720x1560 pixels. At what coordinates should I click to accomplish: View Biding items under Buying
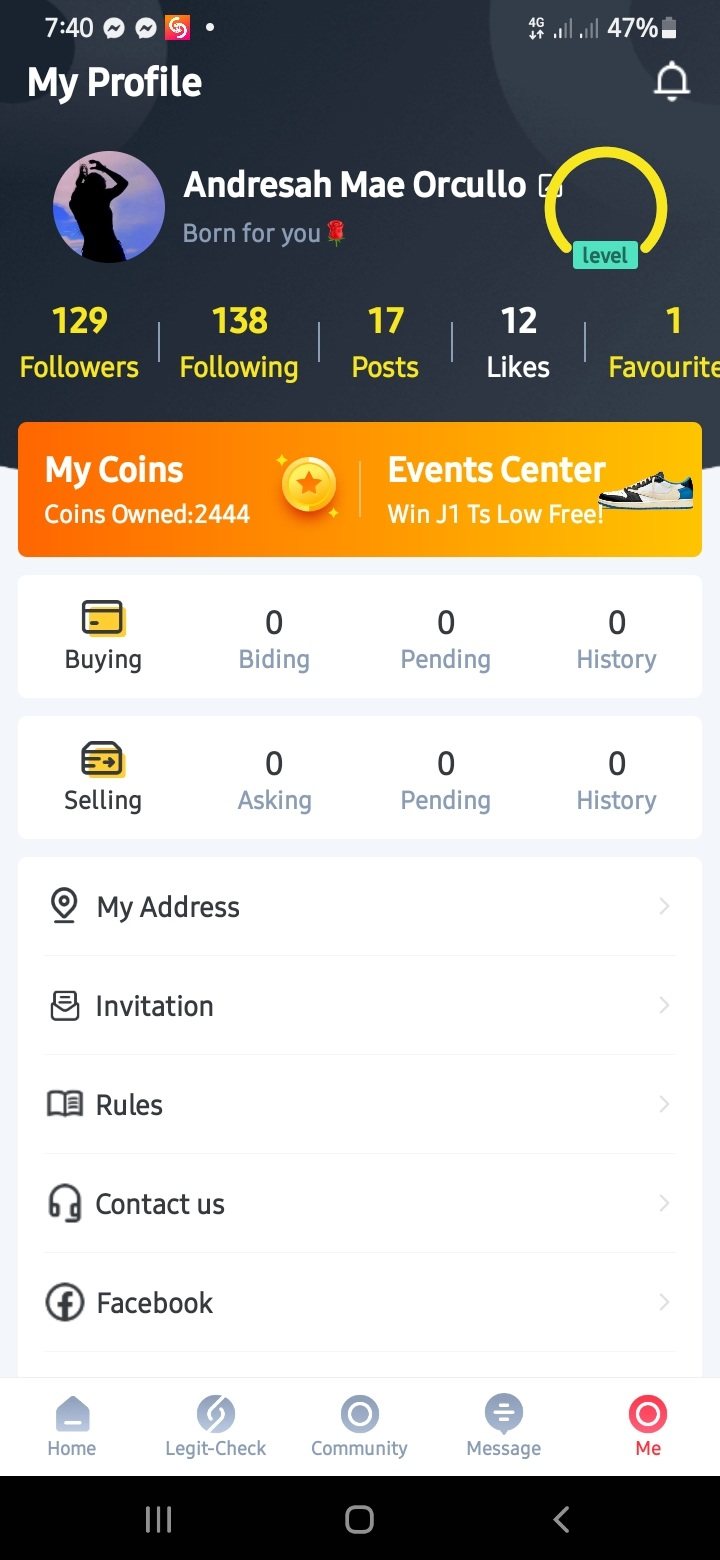[274, 637]
